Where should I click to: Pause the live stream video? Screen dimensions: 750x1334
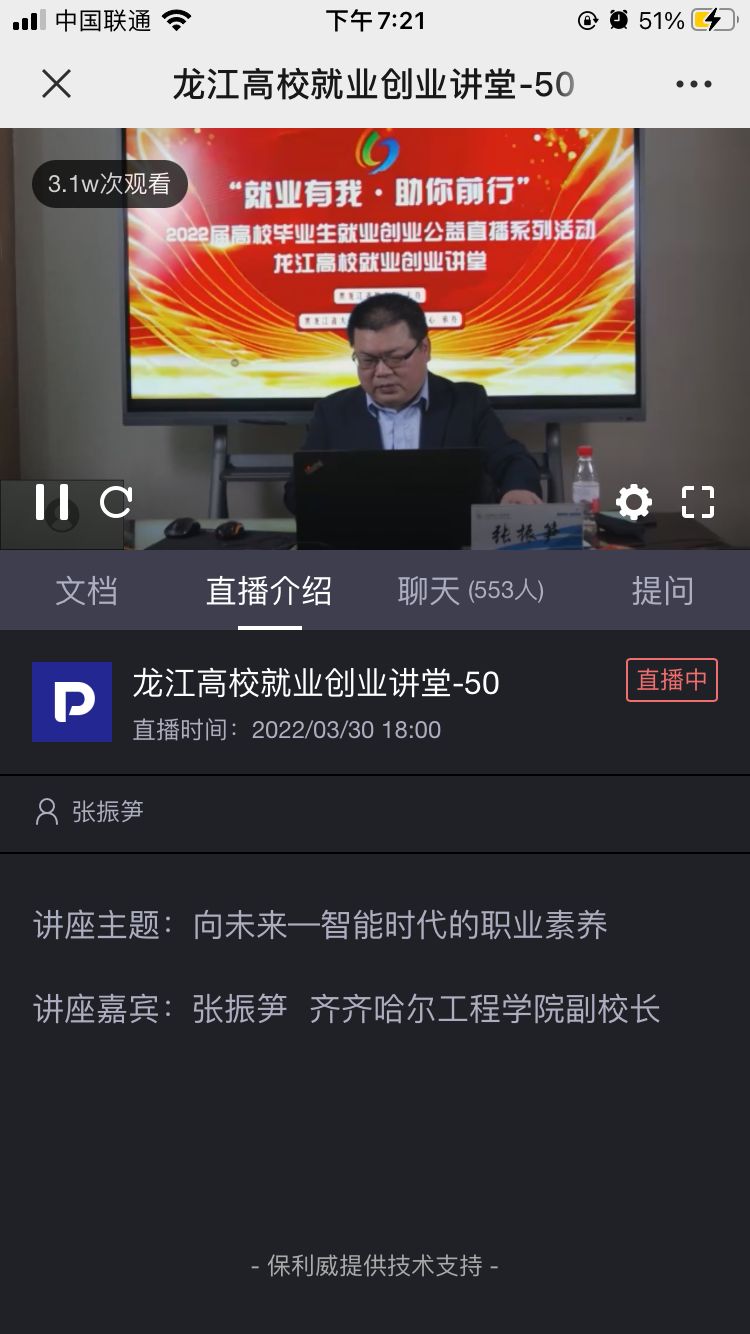pos(52,502)
